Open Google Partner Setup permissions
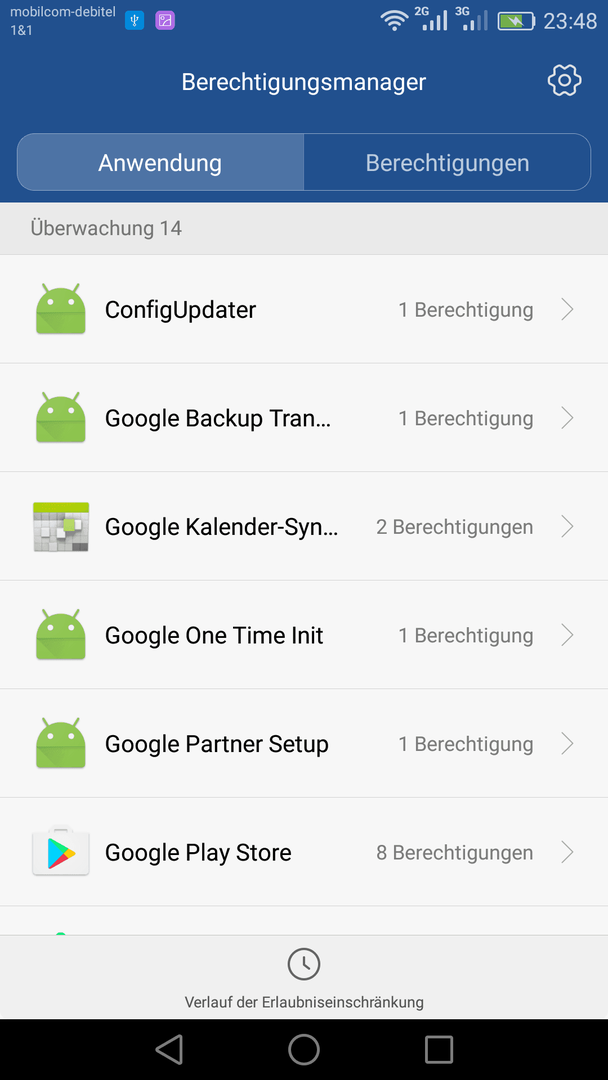608x1080 pixels. pos(304,744)
